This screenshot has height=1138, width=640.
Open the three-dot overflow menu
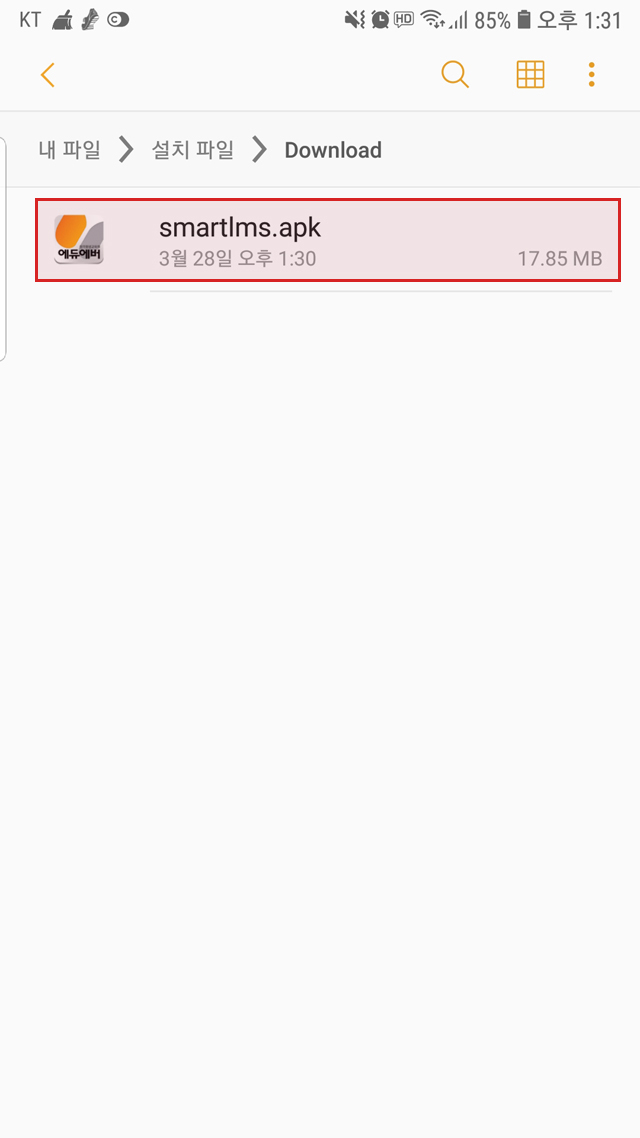[x=592, y=75]
